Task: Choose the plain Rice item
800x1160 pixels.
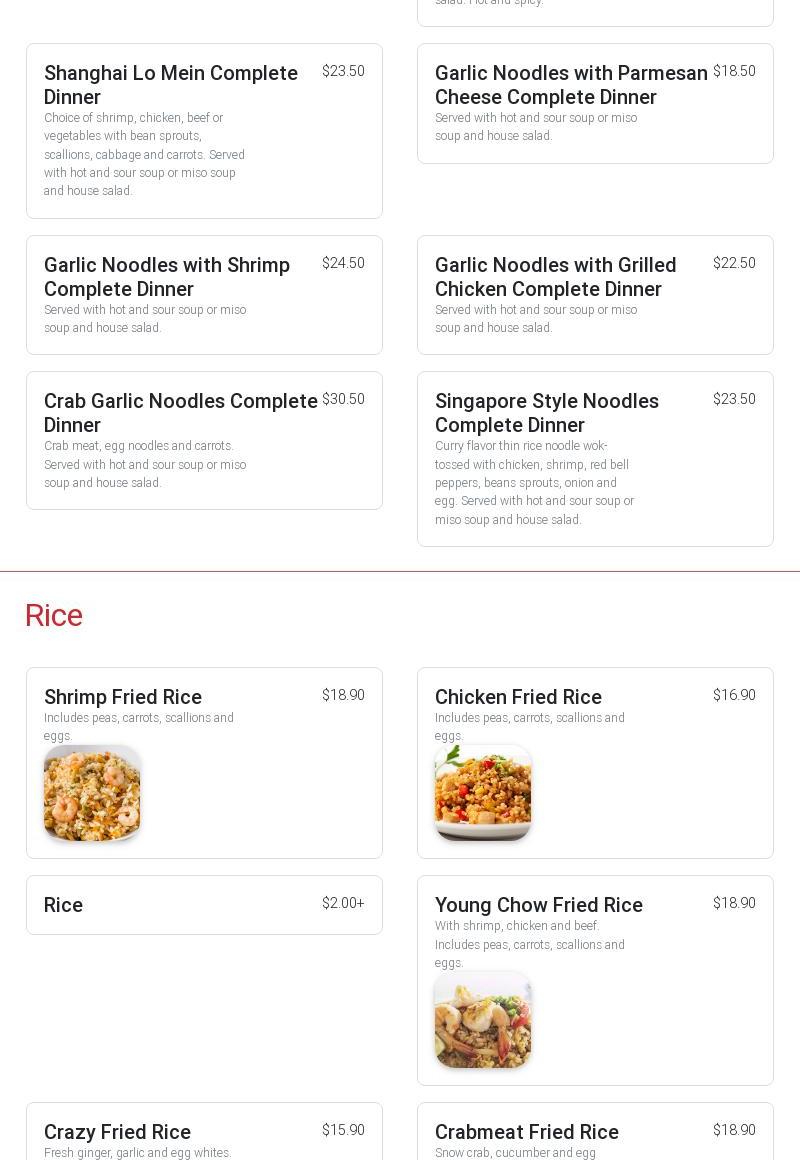Action: 204,905
